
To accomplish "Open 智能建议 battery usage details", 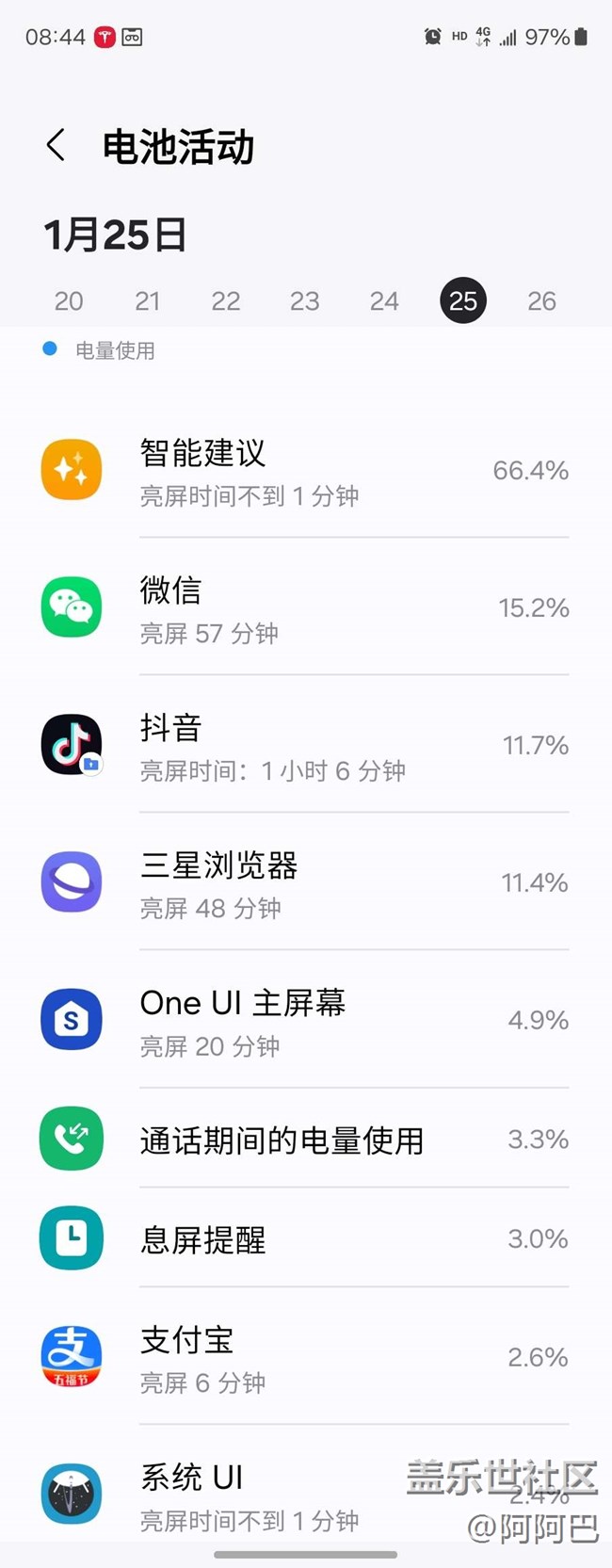I will (x=306, y=471).
